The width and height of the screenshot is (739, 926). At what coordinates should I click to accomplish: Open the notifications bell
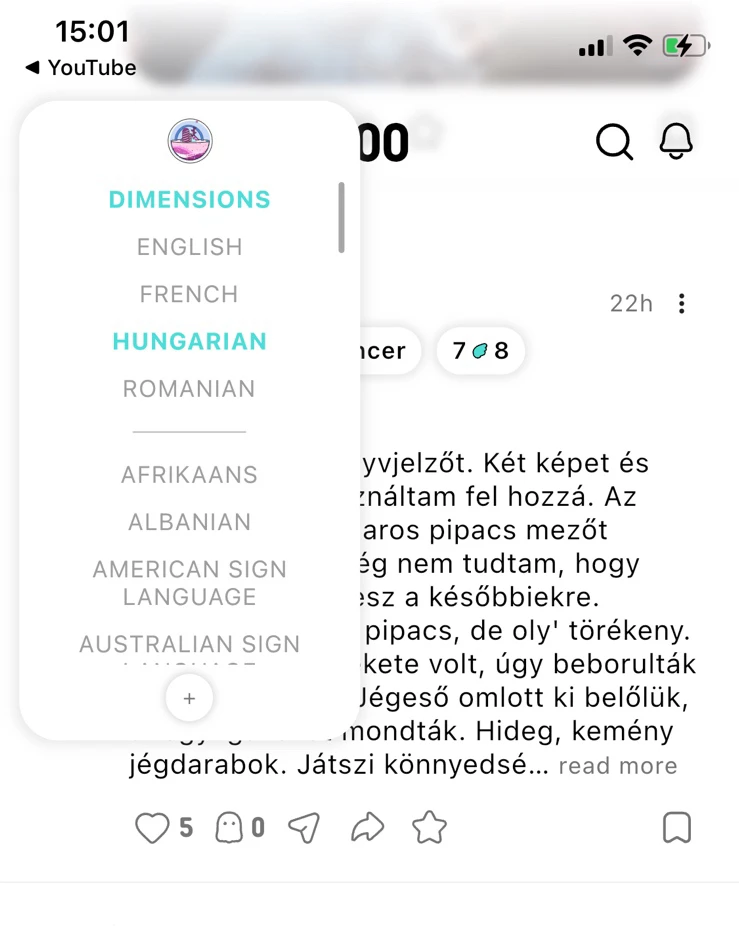pos(677,142)
